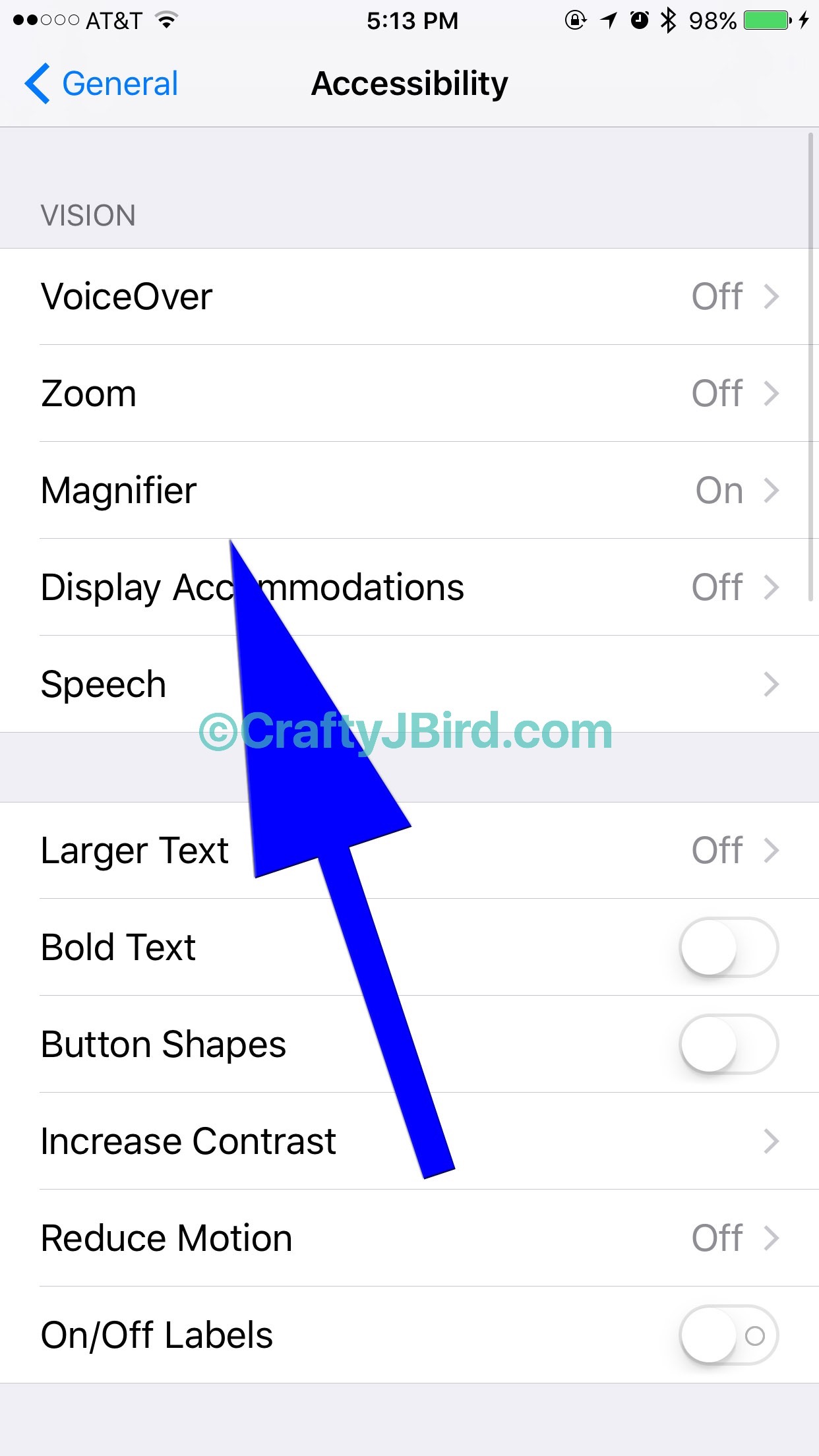Viewport: 819px width, 1456px height.
Task: Turn on Button Shapes
Action: click(x=728, y=1045)
